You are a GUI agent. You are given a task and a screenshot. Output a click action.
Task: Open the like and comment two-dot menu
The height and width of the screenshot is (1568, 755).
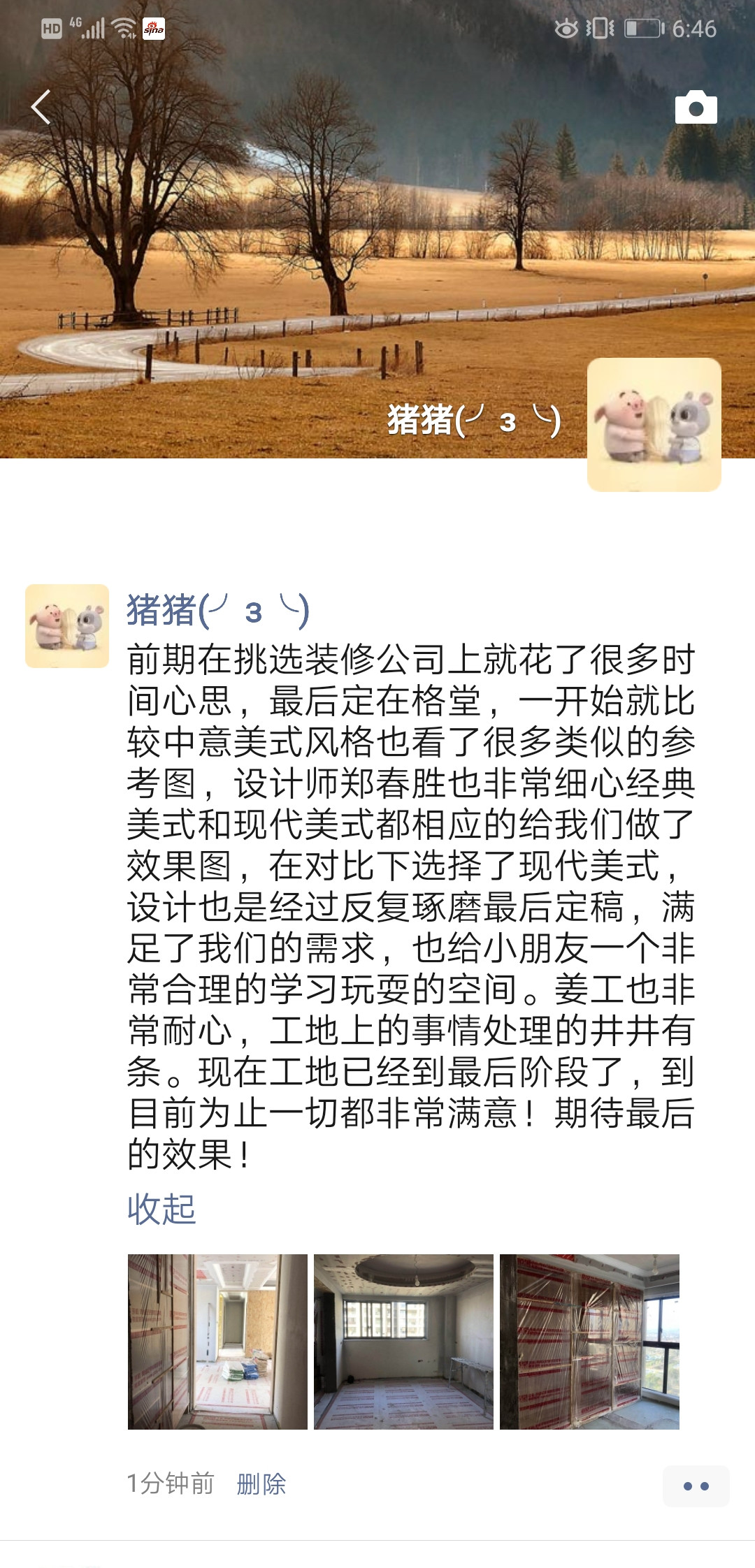696,1486
